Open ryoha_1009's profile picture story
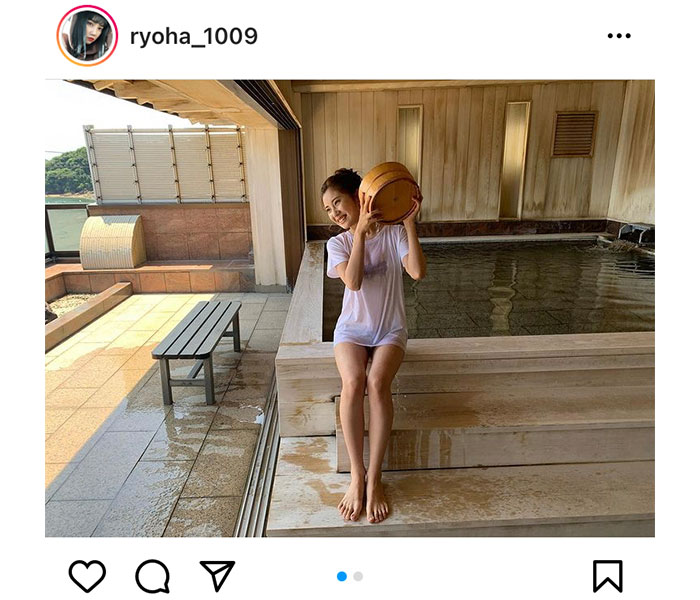700x600 pixels. pos(87,36)
